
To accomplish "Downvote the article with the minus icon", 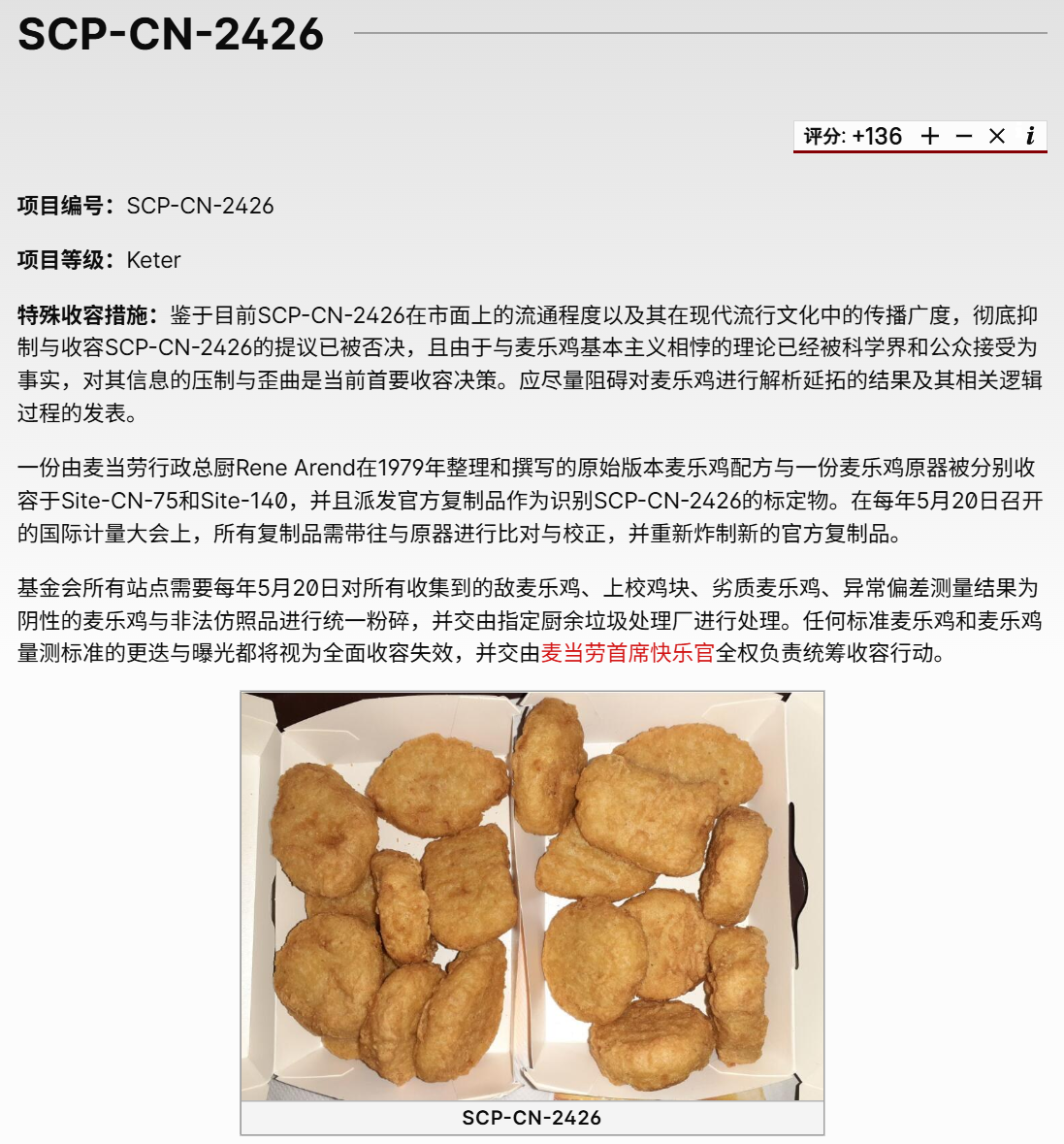I will tap(963, 137).
